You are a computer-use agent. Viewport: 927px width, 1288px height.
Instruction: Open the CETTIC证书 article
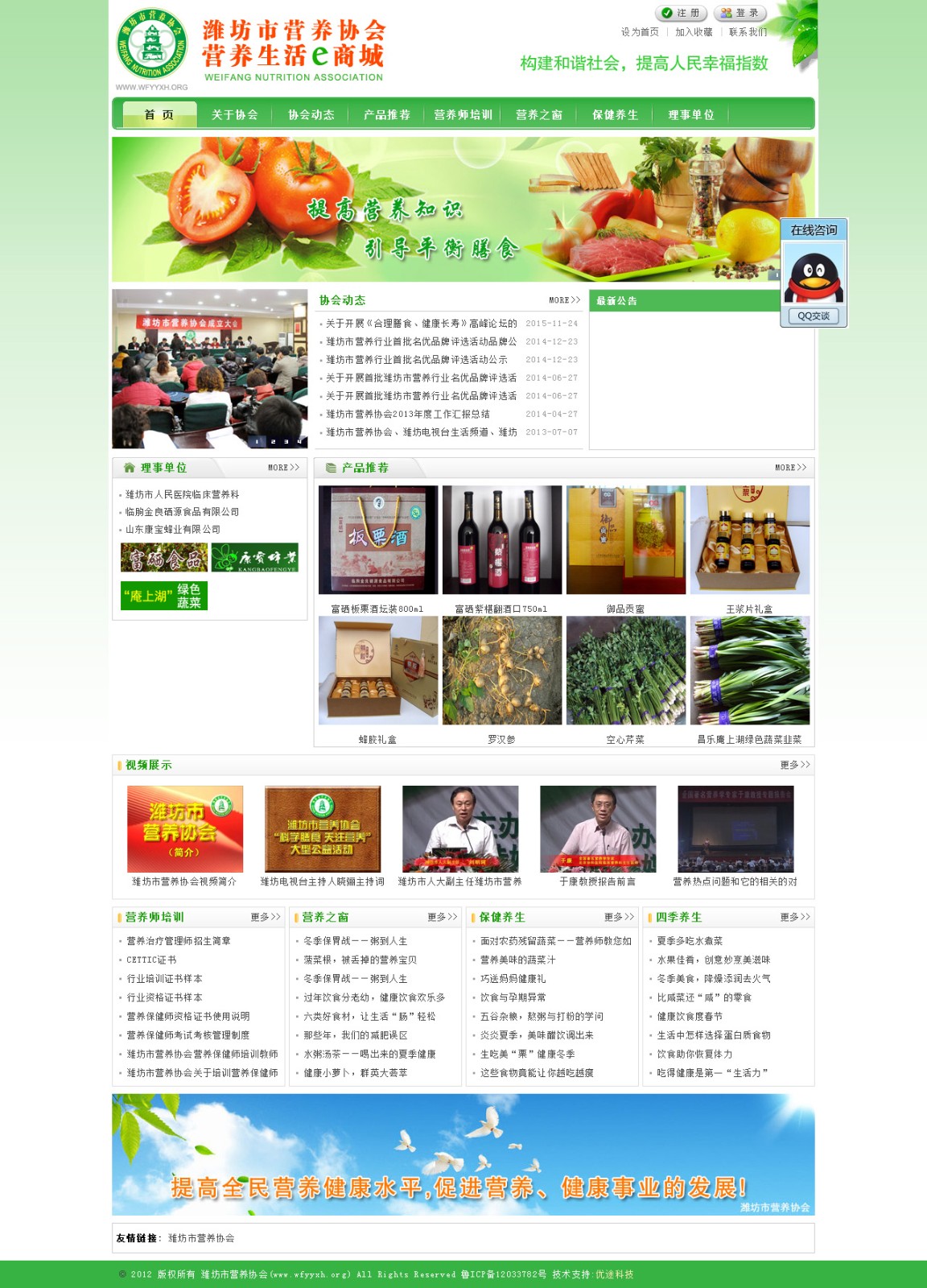(x=151, y=960)
